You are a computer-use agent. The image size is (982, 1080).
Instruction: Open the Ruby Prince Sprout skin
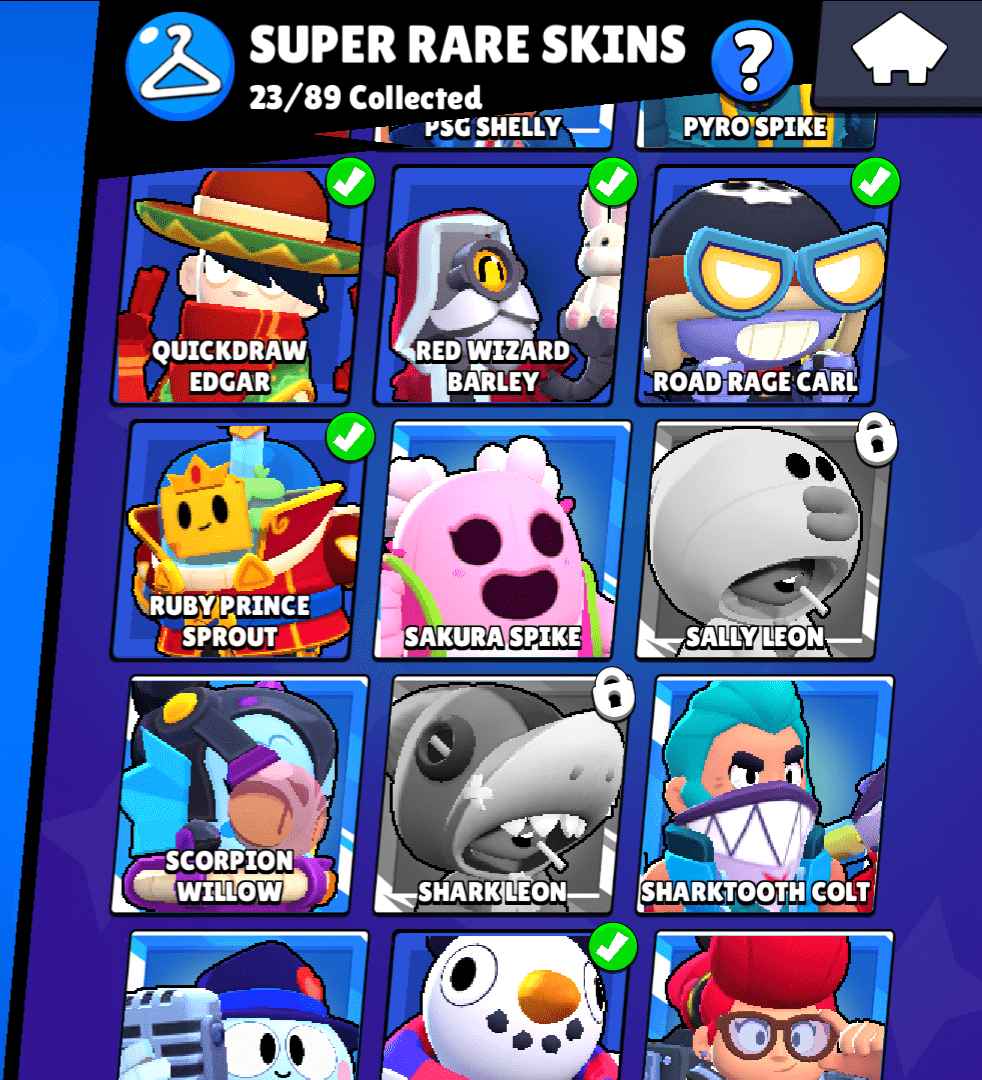237,540
